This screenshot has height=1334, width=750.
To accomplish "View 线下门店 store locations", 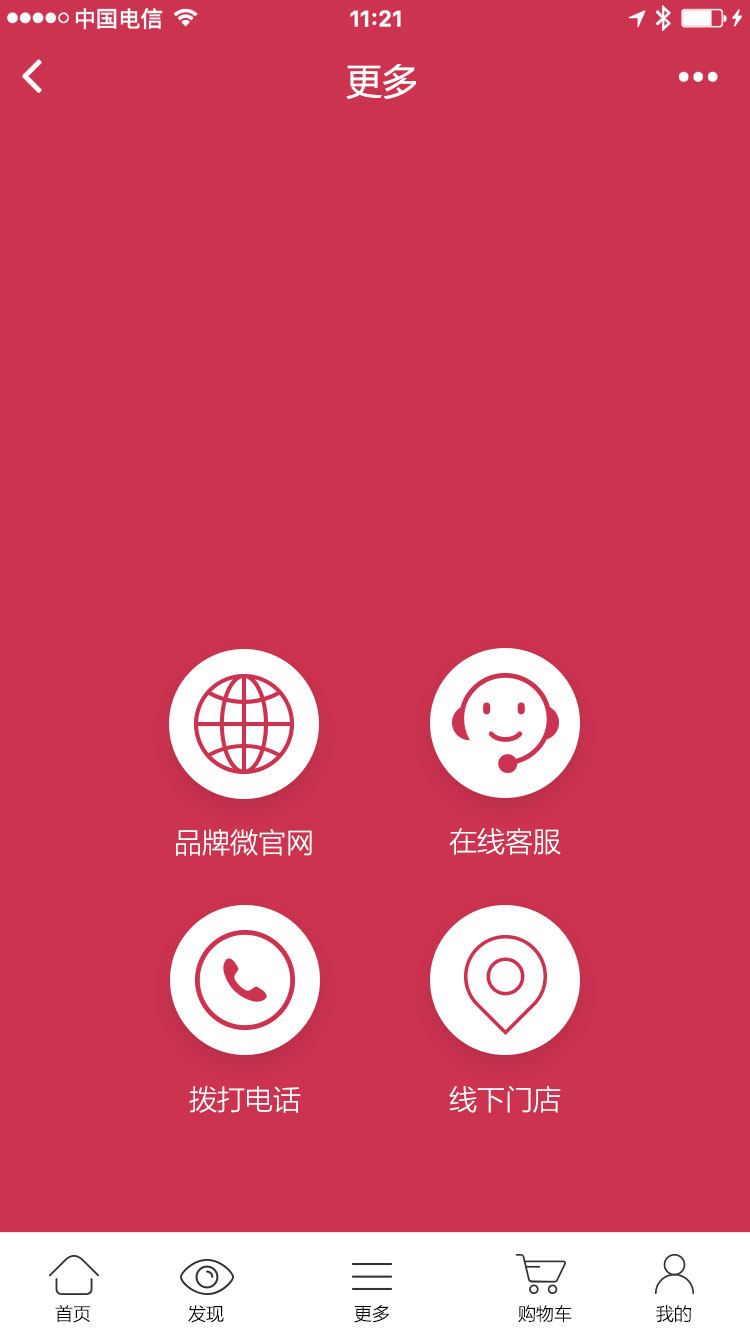I will point(505,980).
